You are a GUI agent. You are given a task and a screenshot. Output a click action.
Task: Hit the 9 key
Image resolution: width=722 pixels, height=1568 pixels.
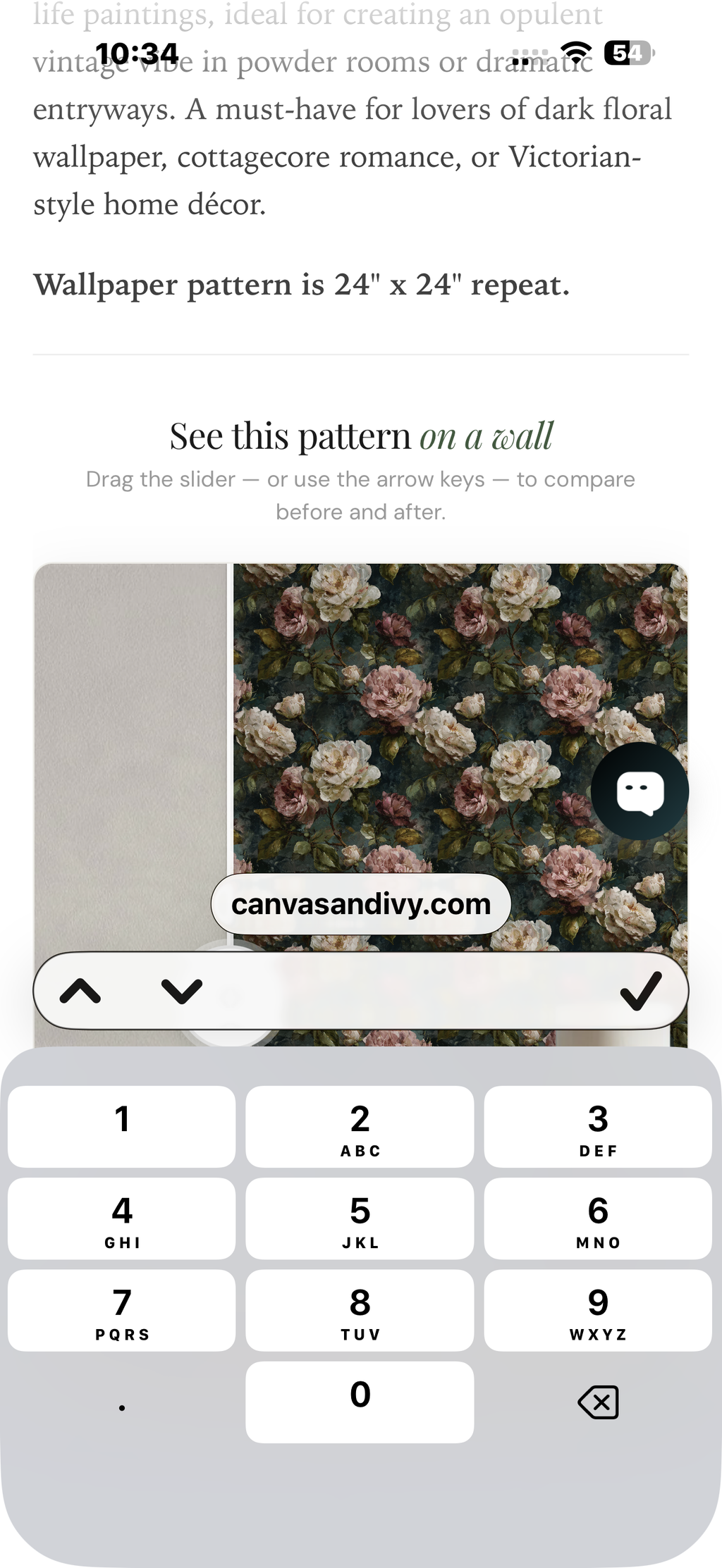598,1310
